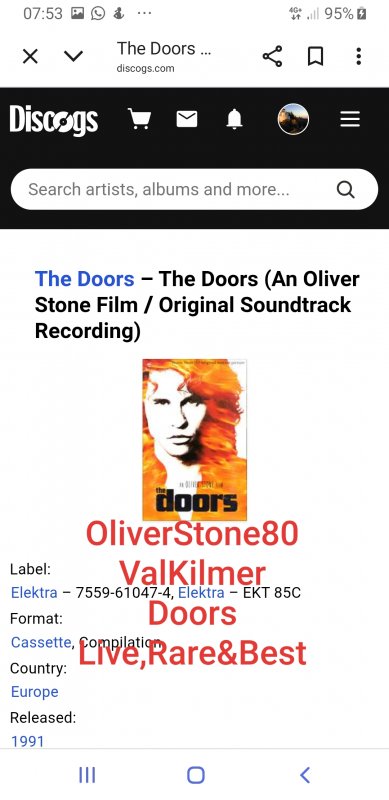The image size is (389, 800).
Task: Open the recent apps button
Action: pos(87,775)
